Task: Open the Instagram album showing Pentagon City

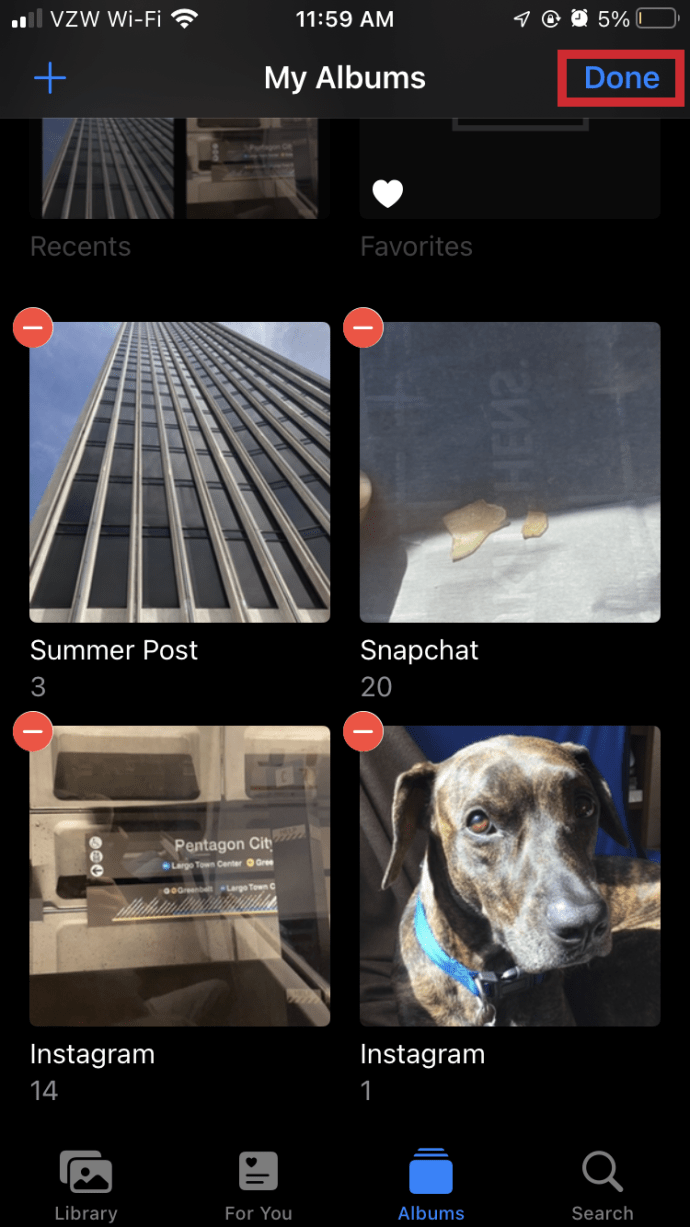Action: (180, 876)
